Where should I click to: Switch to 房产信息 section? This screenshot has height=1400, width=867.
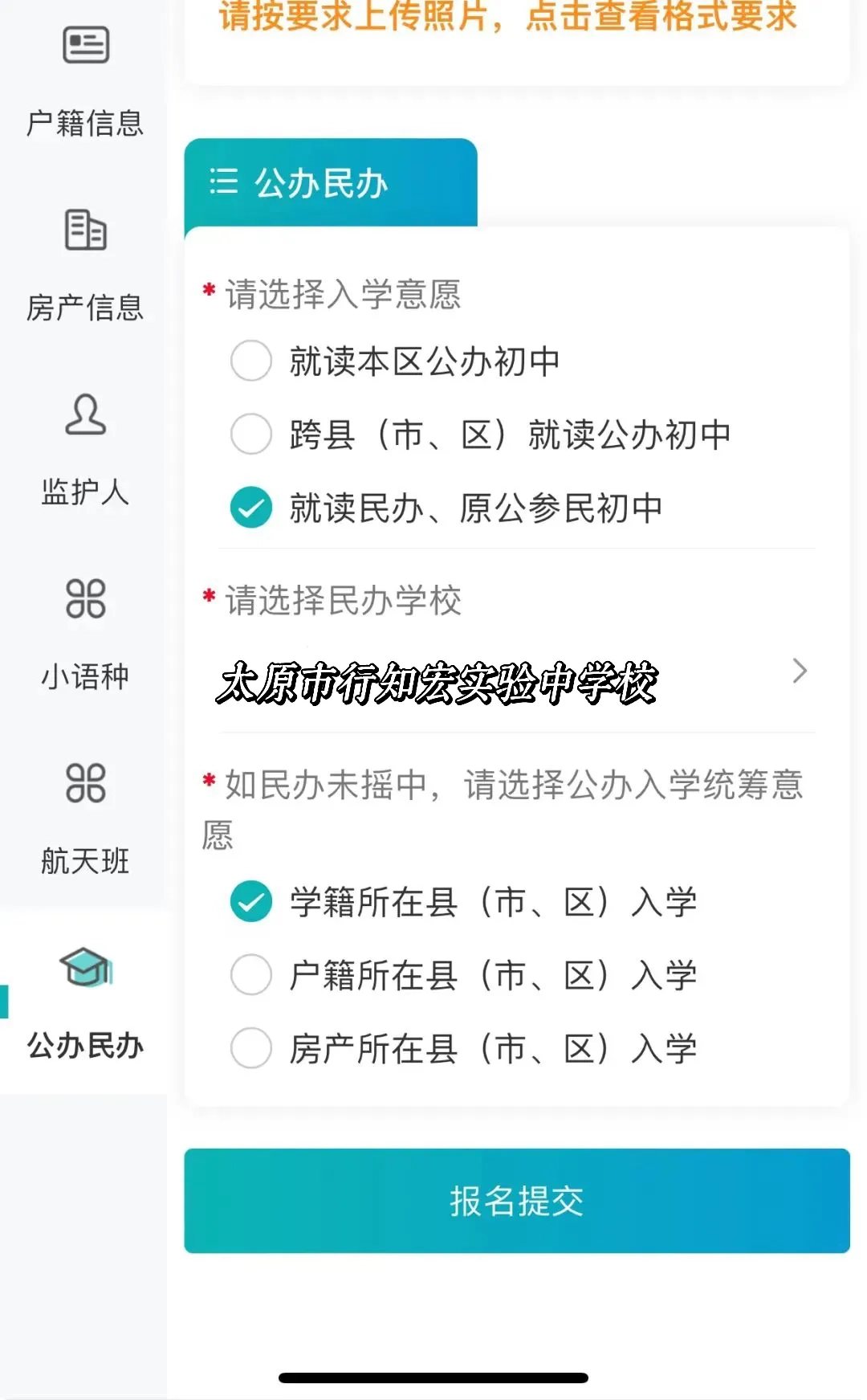[84, 265]
